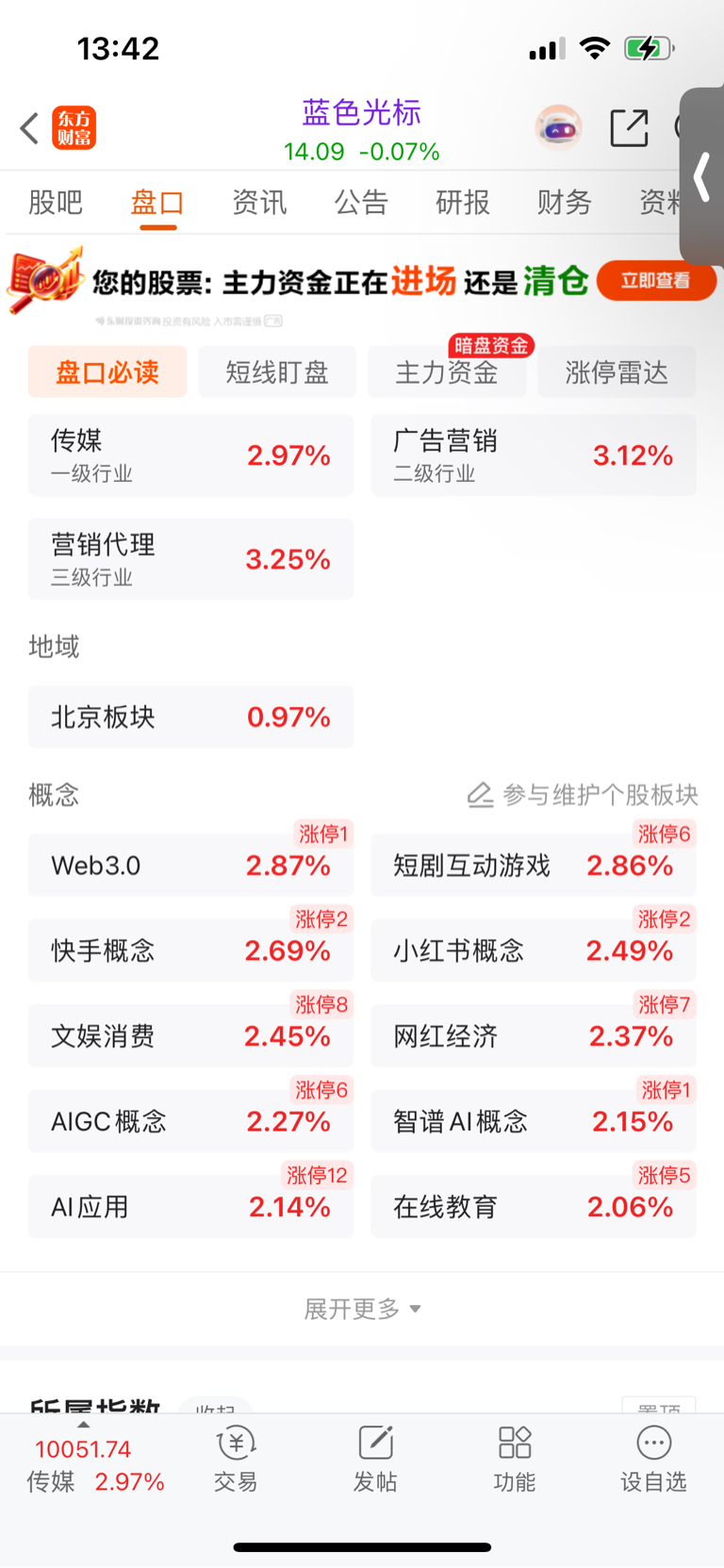Tap 立即查看 on the banner
Viewport: 724px width, 1568px height.
(656, 281)
